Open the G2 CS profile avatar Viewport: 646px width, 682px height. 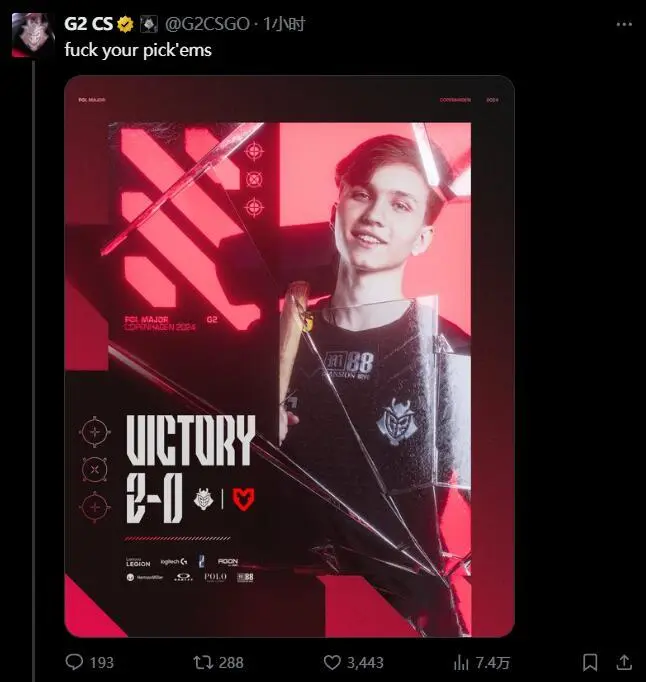(32, 33)
